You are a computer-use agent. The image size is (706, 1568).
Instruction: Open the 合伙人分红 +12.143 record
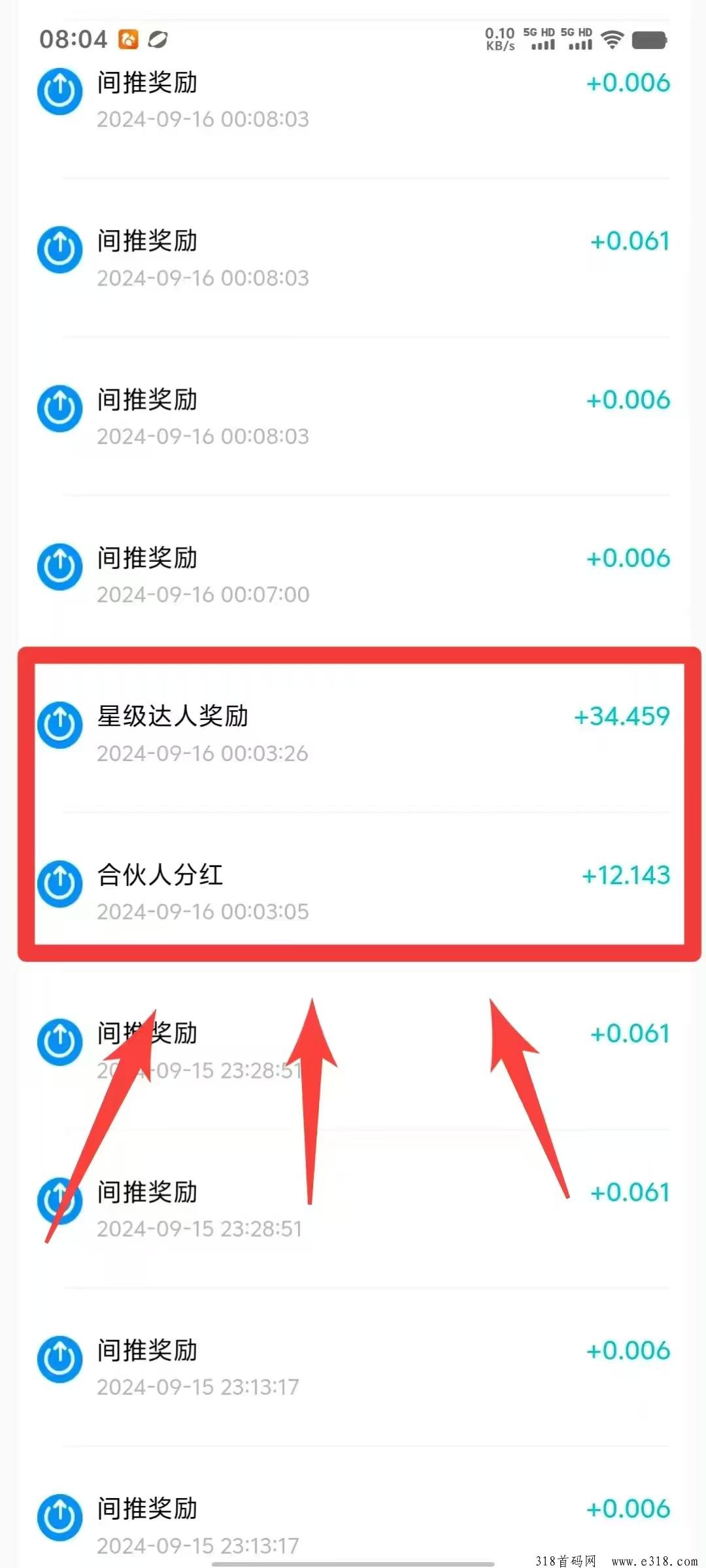coord(353,892)
